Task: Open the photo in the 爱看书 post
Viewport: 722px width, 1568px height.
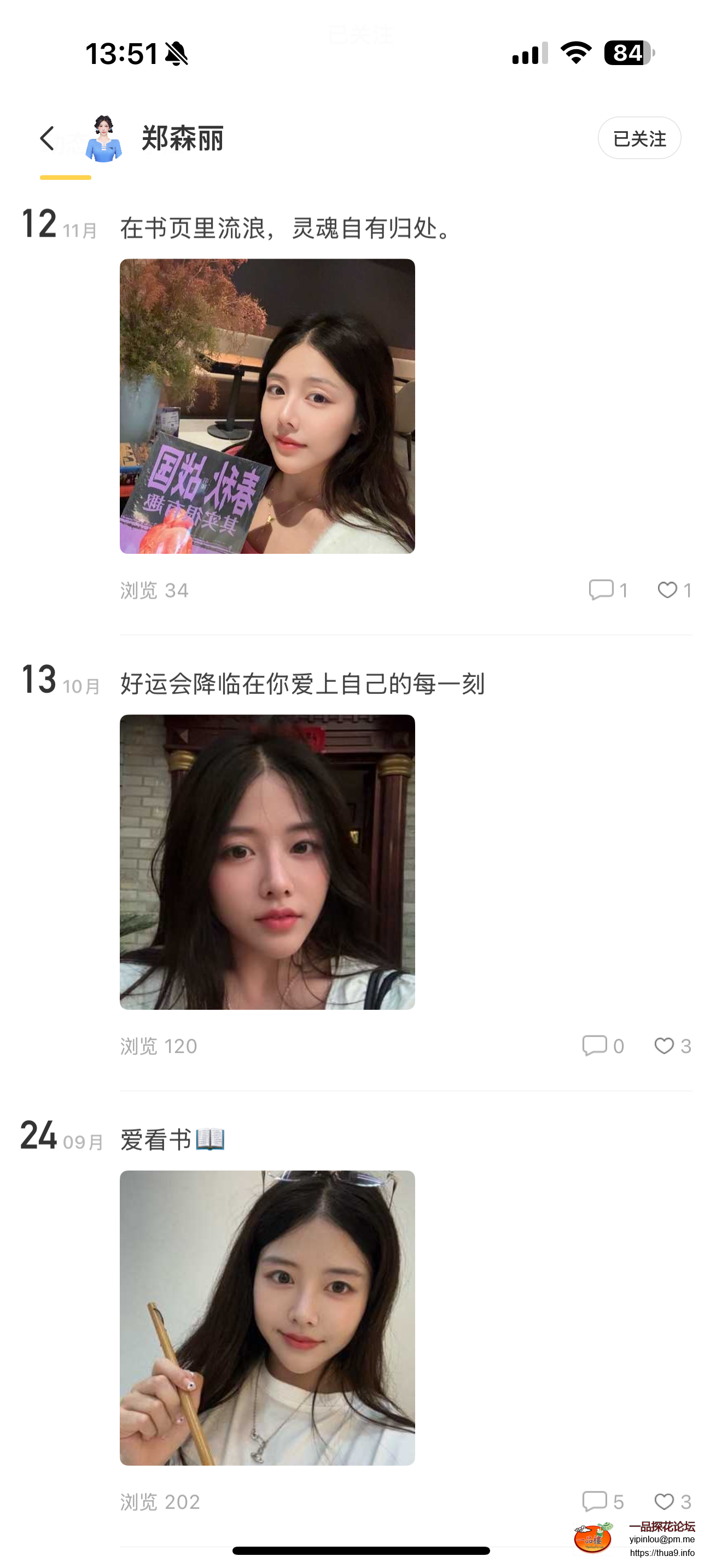Action: tap(267, 1317)
